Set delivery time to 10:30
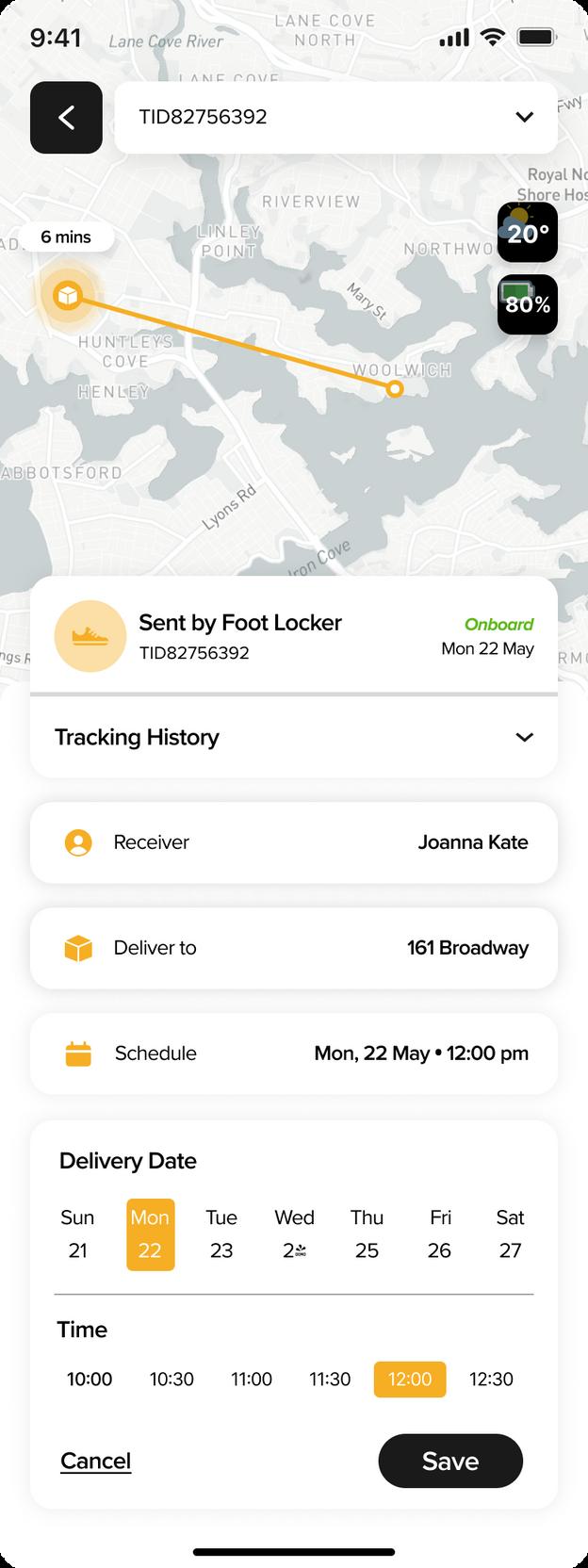Screen dimensions: 588x1568 [x=171, y=1380]
